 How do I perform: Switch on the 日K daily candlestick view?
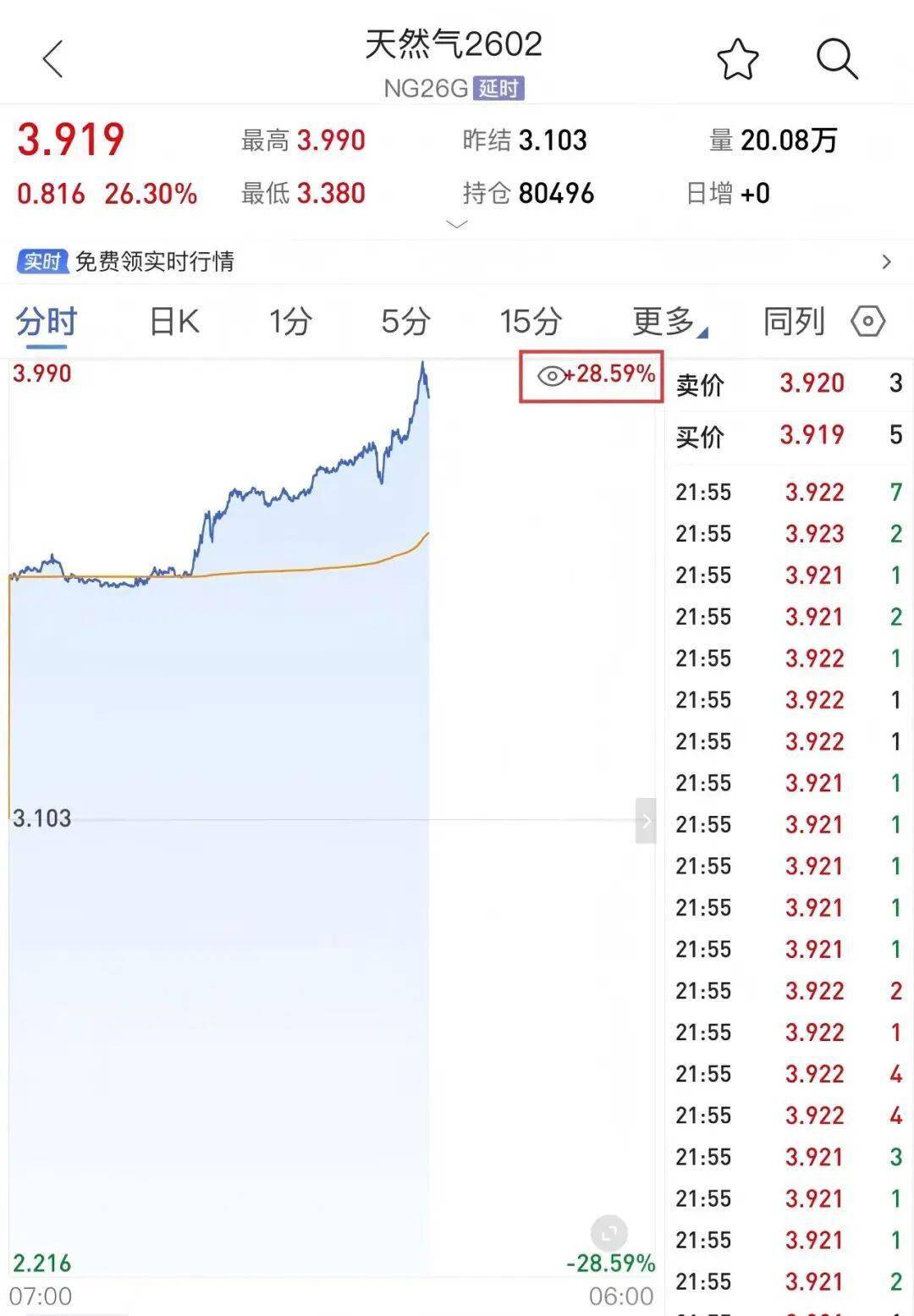tap(173, 322)
